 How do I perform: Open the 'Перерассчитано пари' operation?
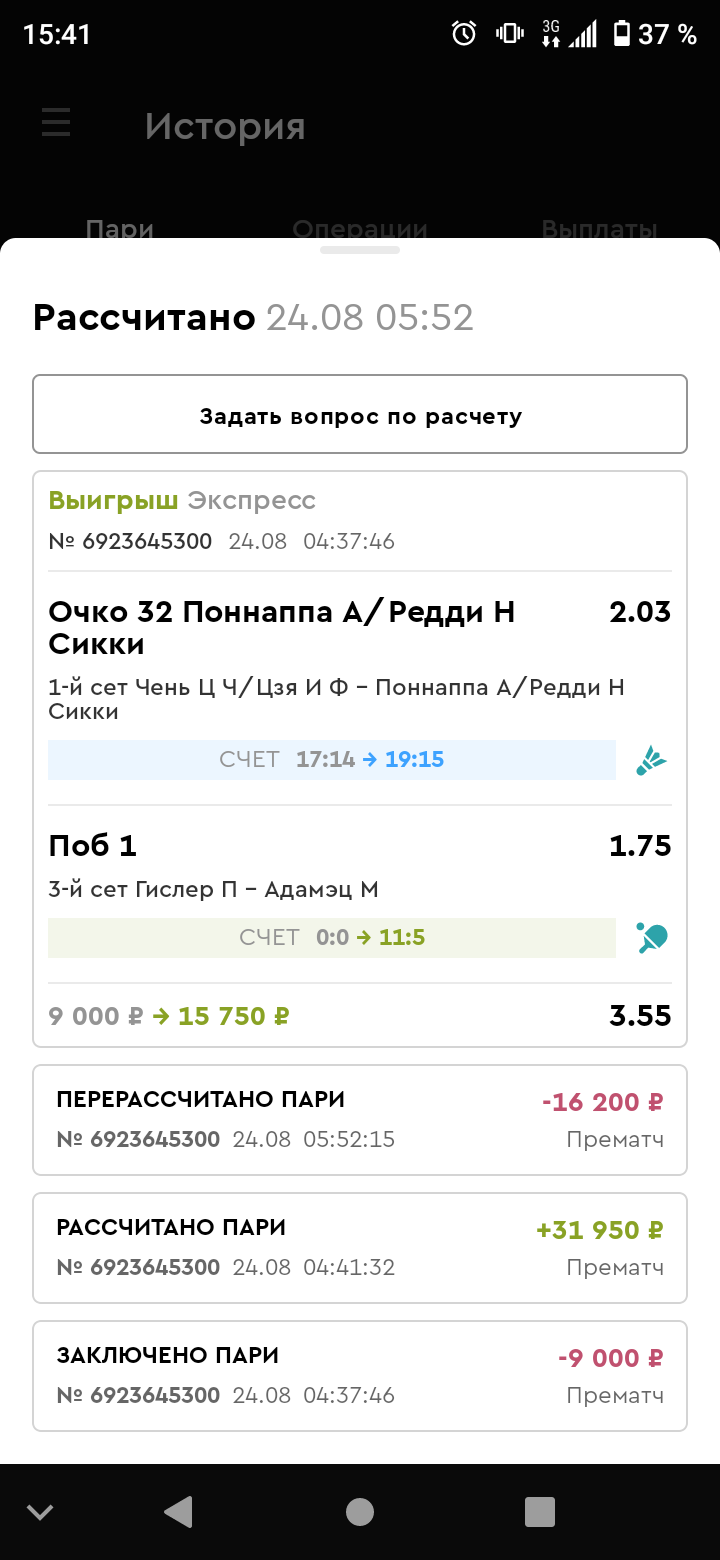pyautogui.click(x=360, y=1119)
